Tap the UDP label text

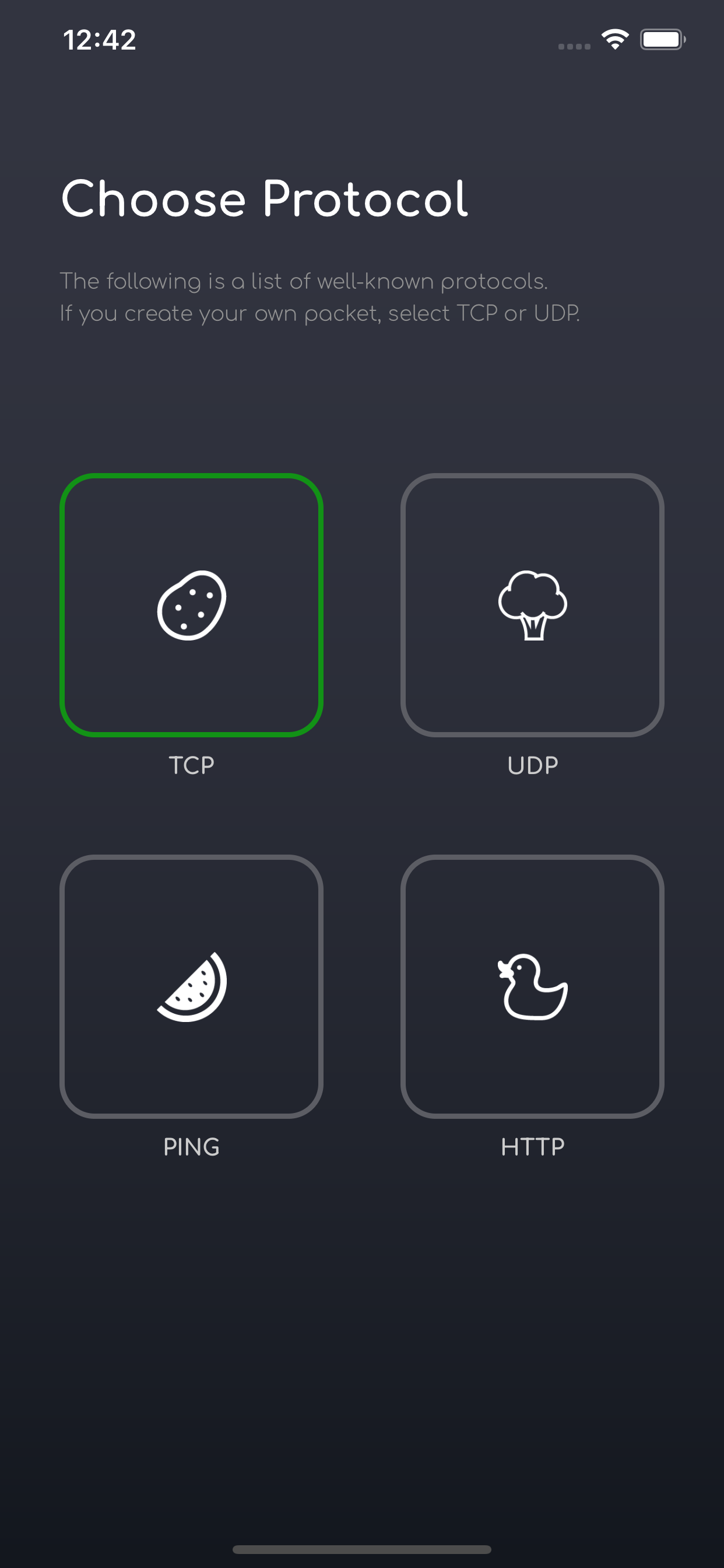(533, 765)
